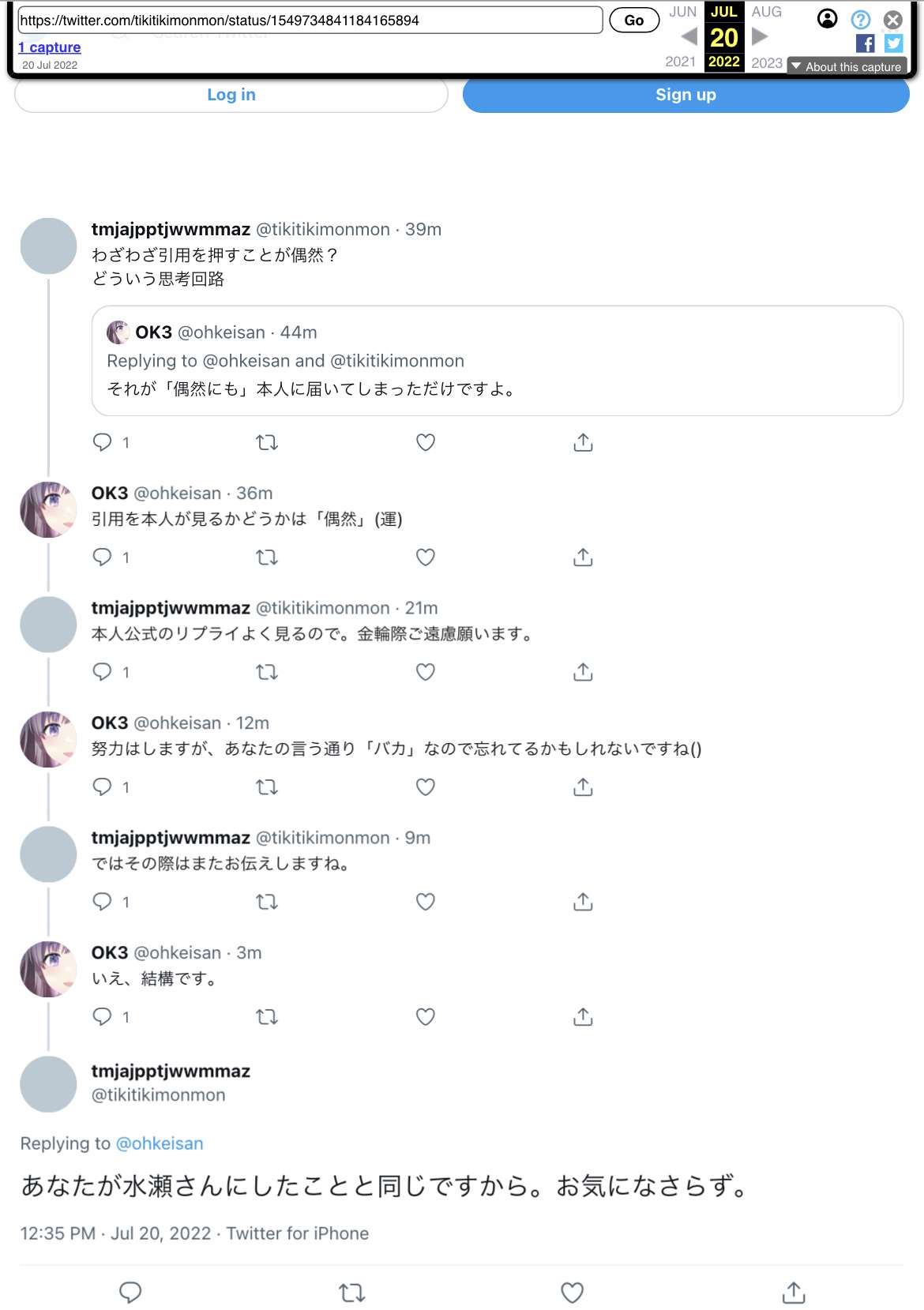
Task: Share capture on Facebook
Action: [x=865, y=43]
